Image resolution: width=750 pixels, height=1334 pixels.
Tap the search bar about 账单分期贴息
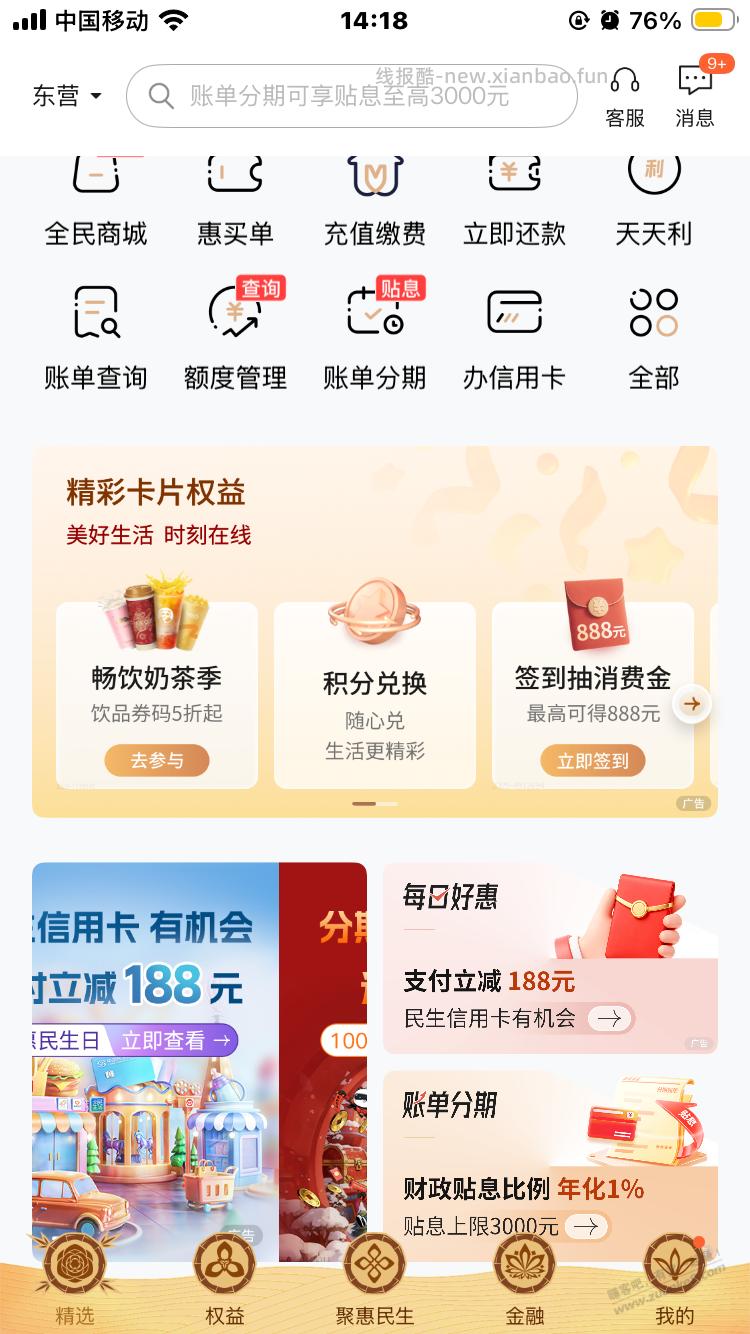click(x=351, y=96)
